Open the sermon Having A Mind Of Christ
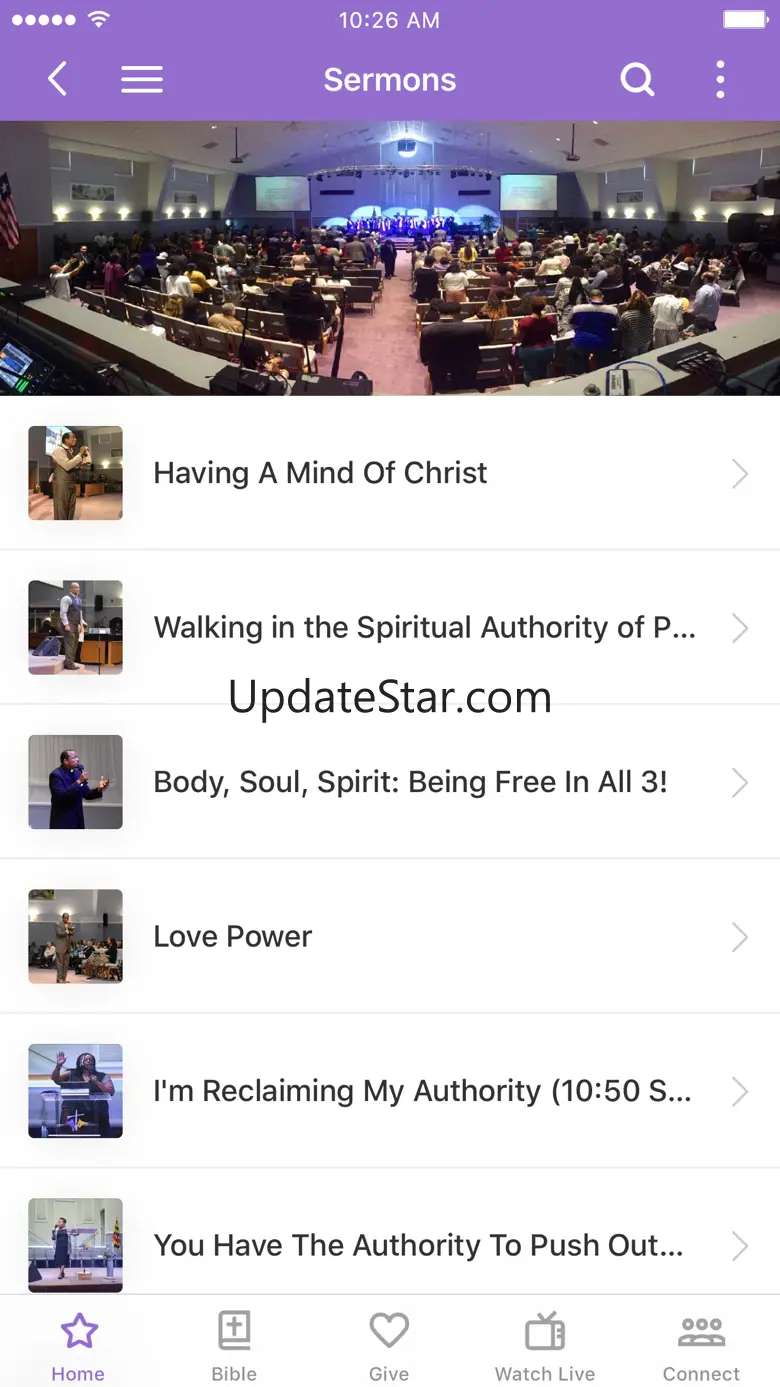This screenshot has width=780, height=1387. coord(389,473)
